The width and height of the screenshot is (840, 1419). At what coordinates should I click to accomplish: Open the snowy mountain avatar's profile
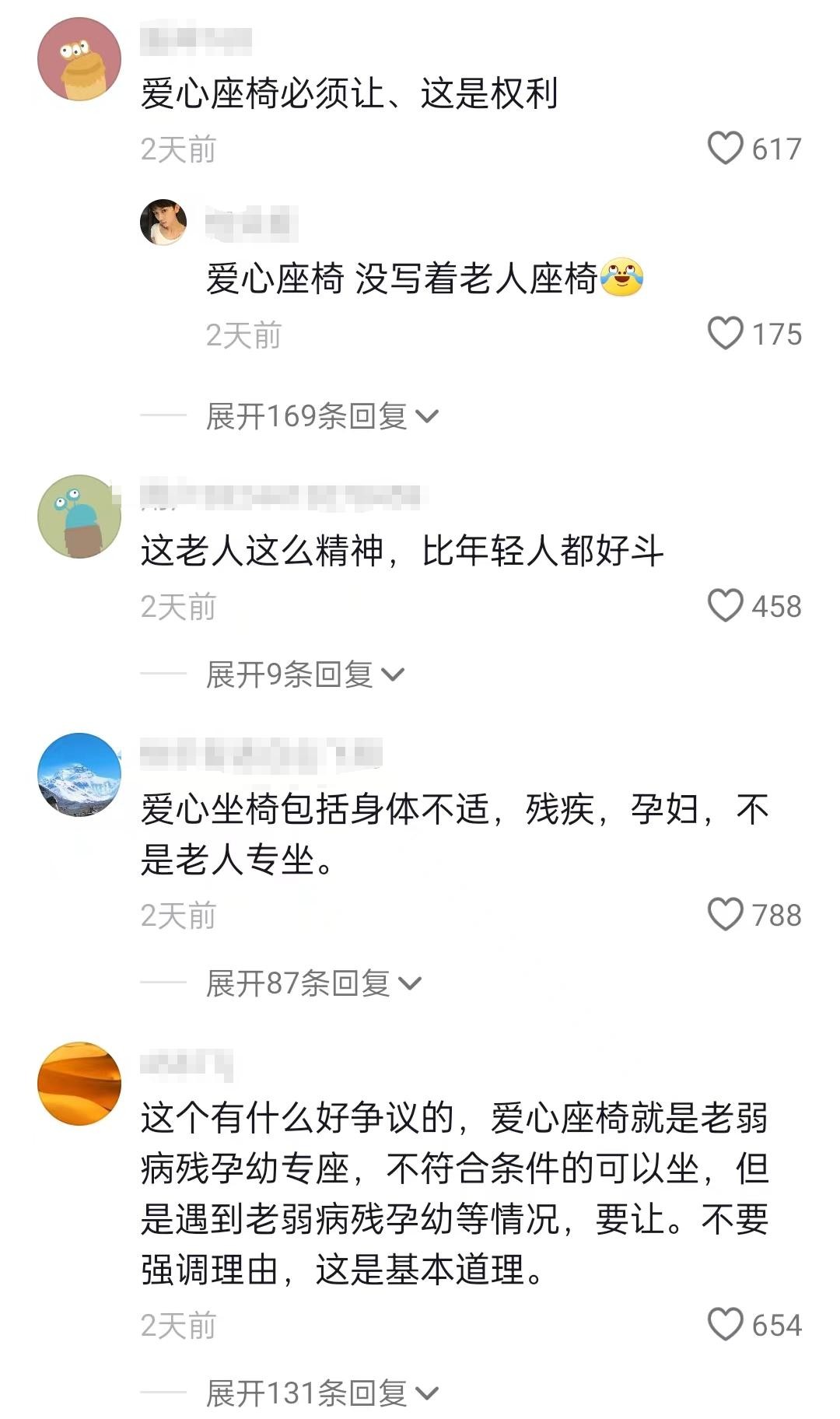[79, 774]
